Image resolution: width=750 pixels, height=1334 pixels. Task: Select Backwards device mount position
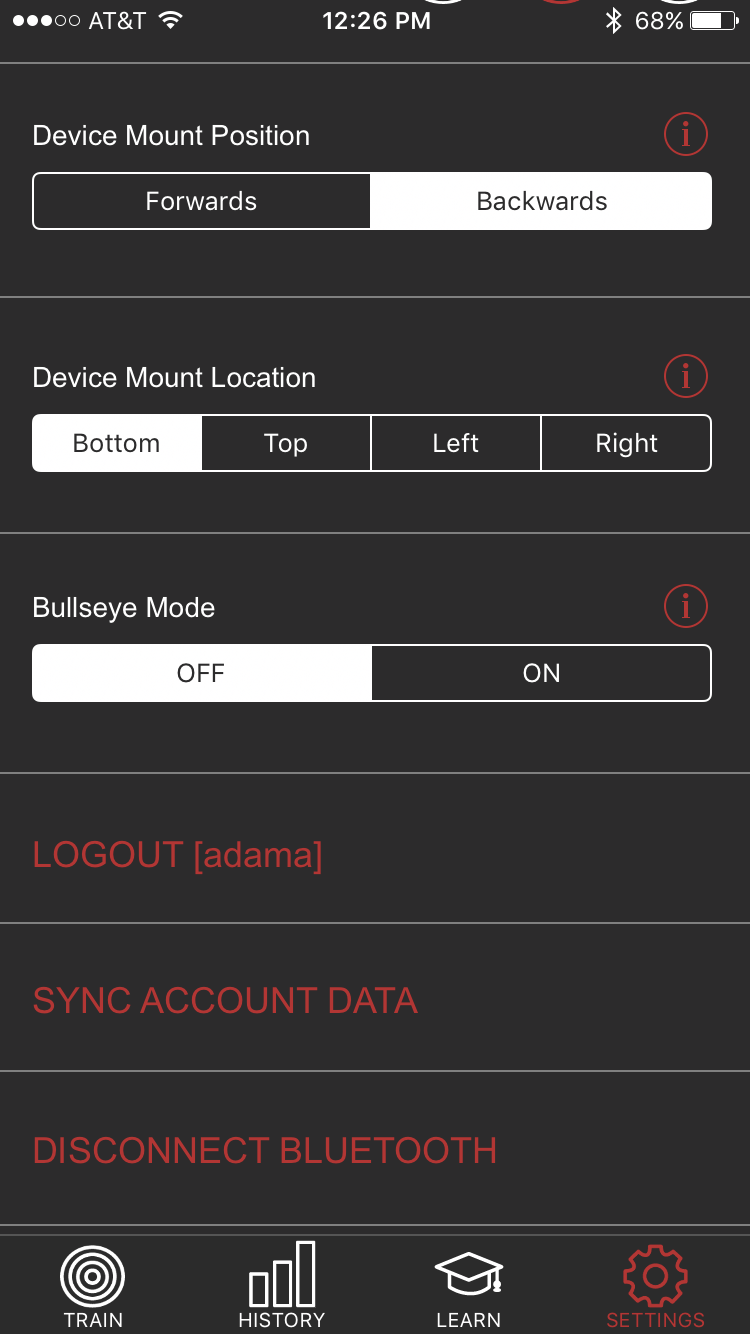tap(541, 201)
